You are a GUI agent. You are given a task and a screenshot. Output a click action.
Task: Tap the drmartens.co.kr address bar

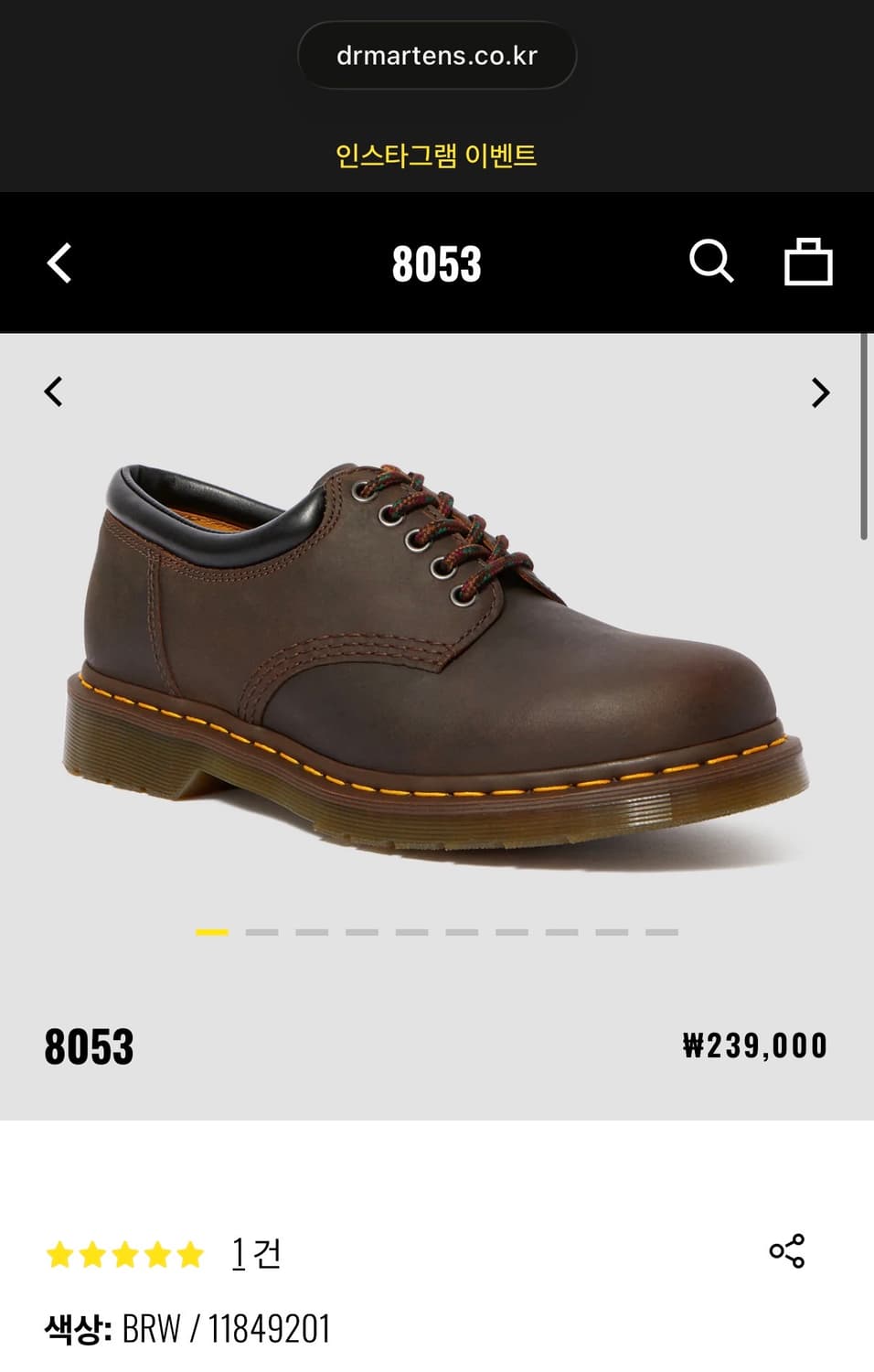coord(436,55)
